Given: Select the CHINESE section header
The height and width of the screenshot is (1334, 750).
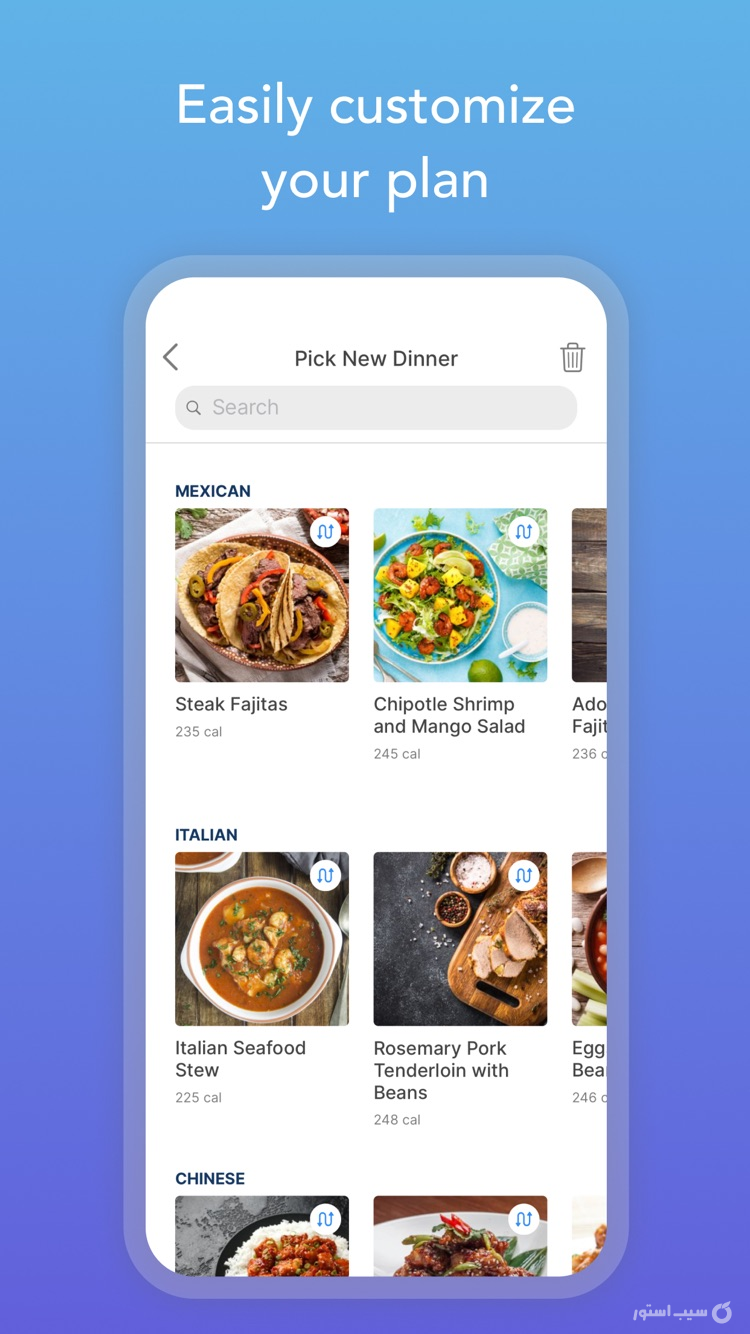Looking at the screenshot, I should (x=210, y=1179).
